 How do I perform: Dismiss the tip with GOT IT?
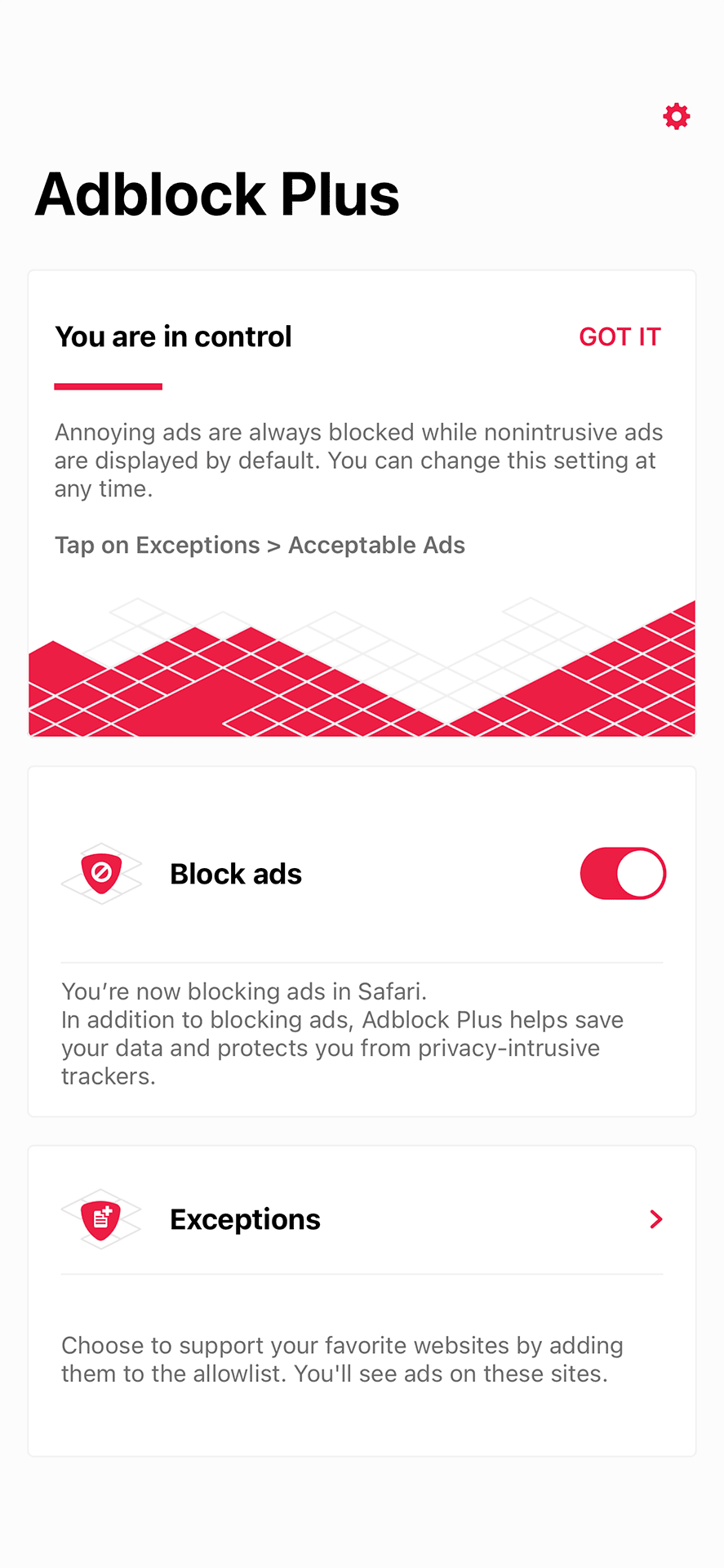click(x=620, y=336)
